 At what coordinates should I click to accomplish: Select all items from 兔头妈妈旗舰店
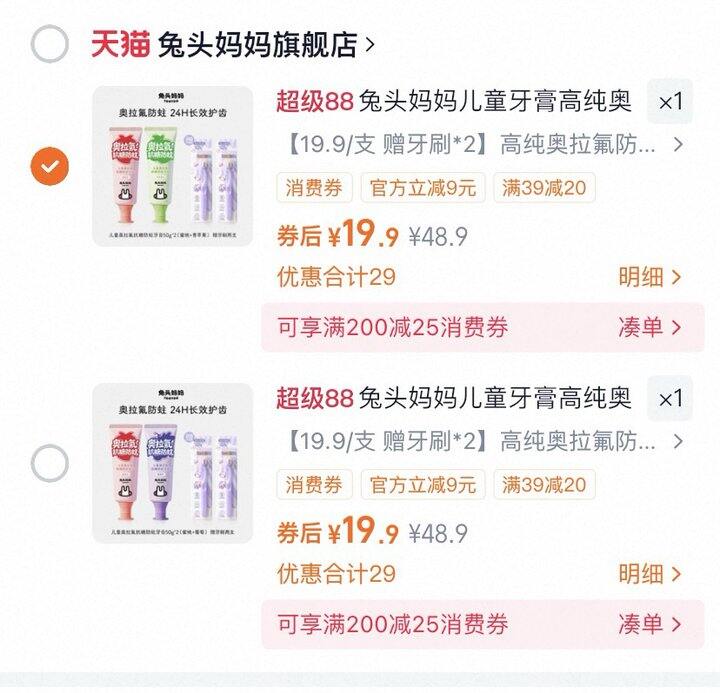[x=50, y=44]
